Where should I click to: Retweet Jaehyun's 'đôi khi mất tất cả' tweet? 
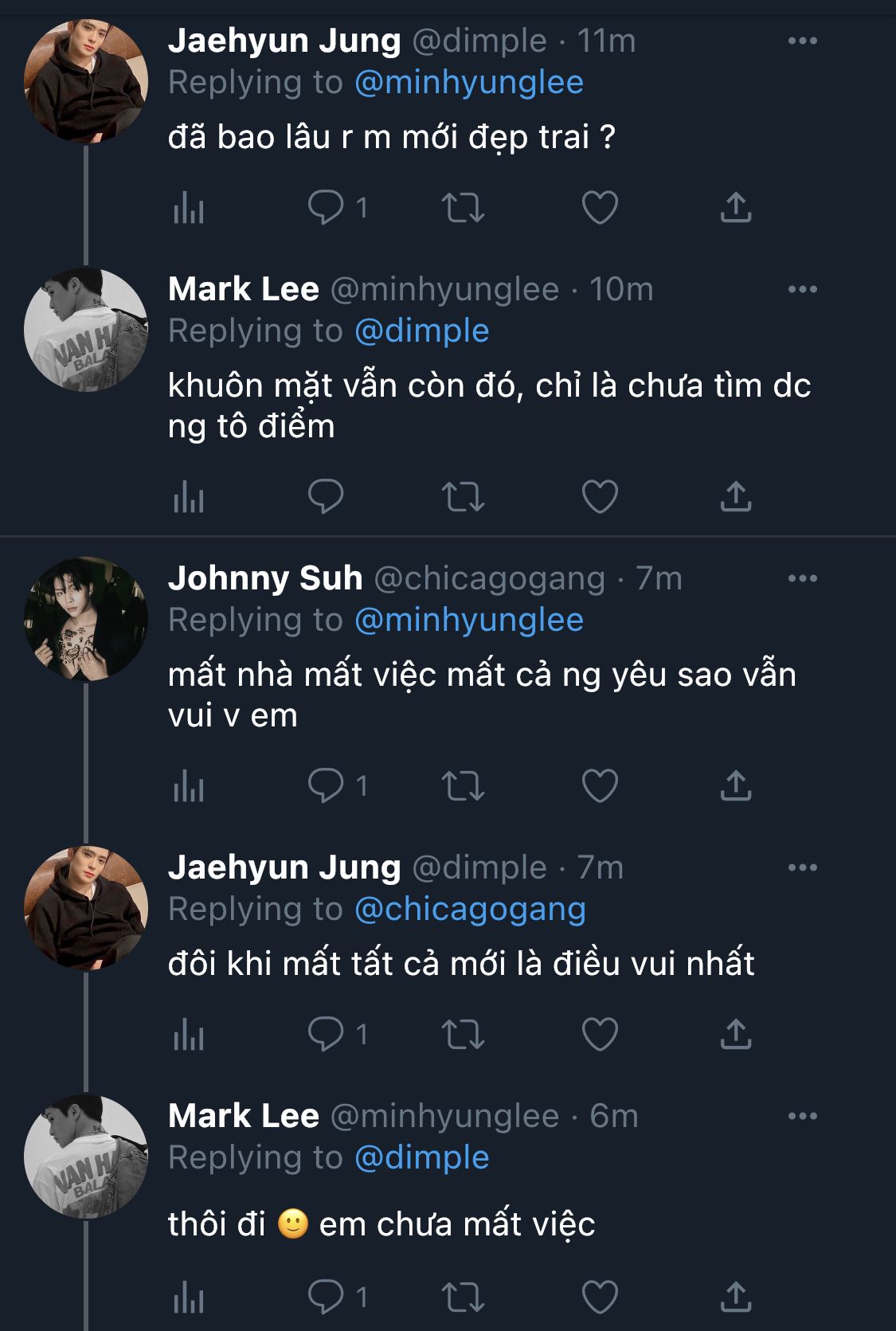[x=463, y=1035]
